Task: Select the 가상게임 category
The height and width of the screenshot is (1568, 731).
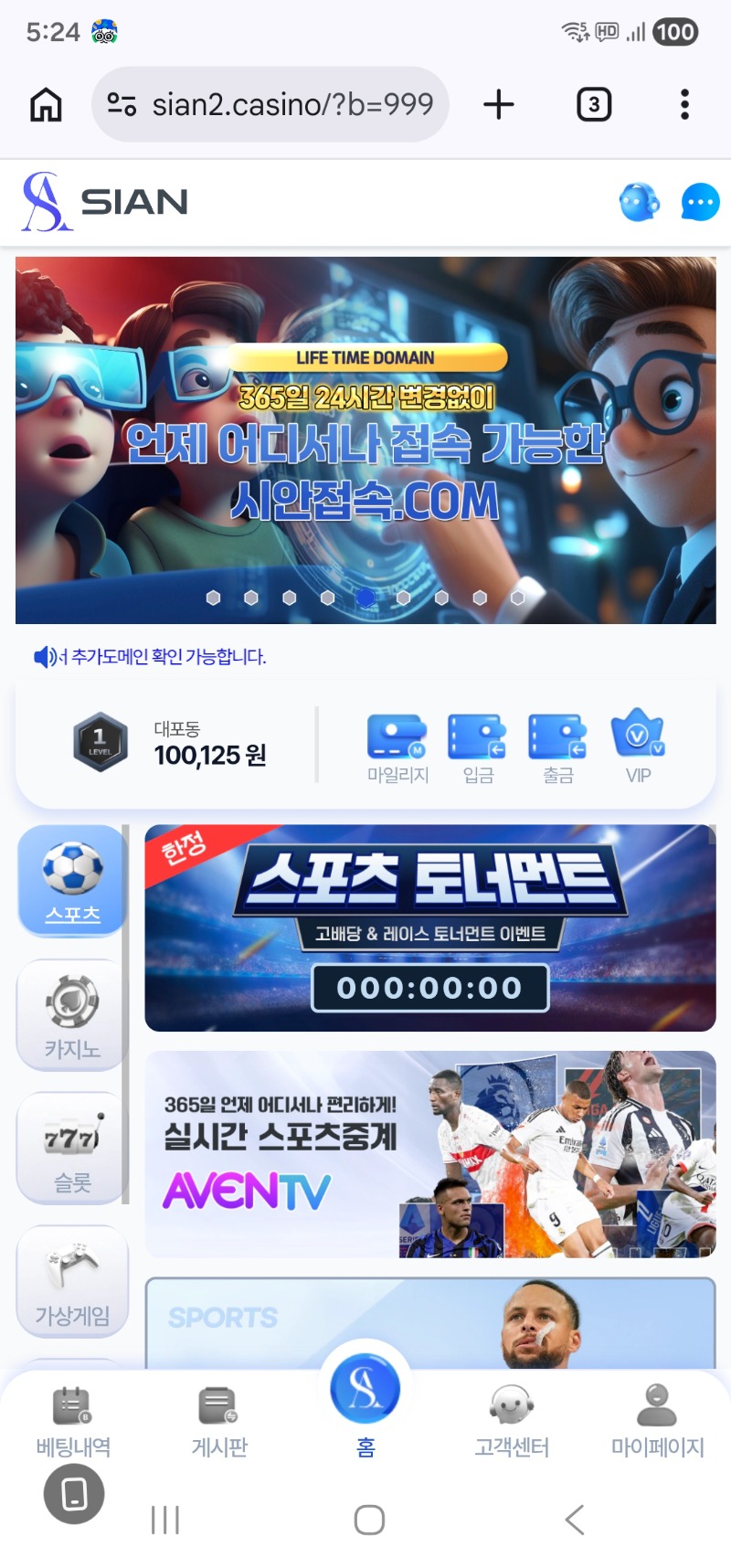Action: [72, 1281]
